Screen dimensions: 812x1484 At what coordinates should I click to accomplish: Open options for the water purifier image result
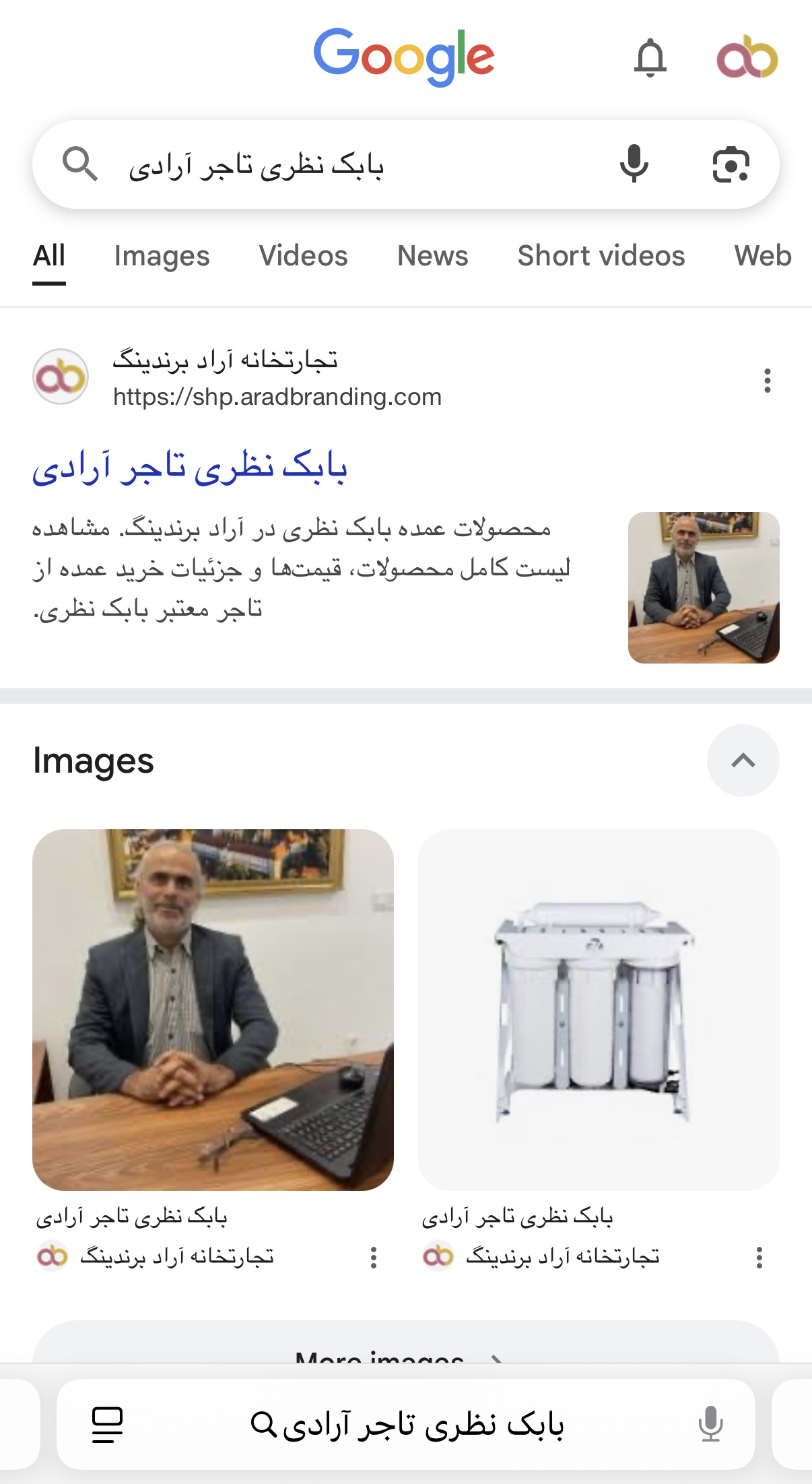click(759, 1257)
